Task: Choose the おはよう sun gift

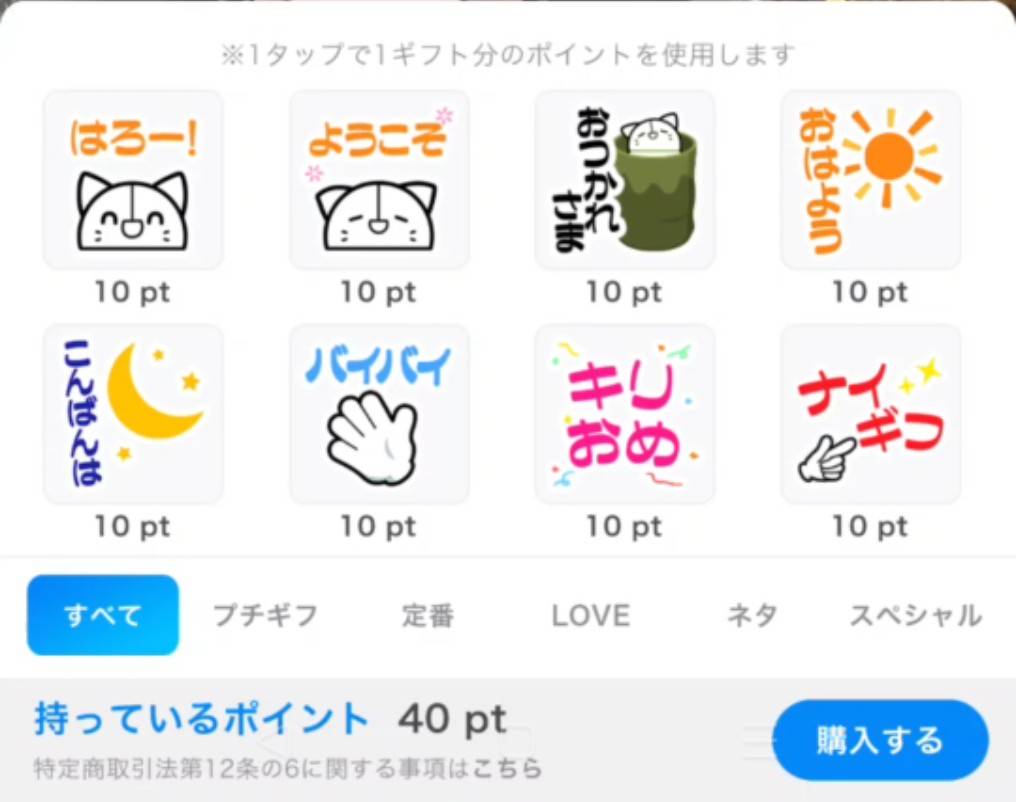Action: tap(871, 180)
